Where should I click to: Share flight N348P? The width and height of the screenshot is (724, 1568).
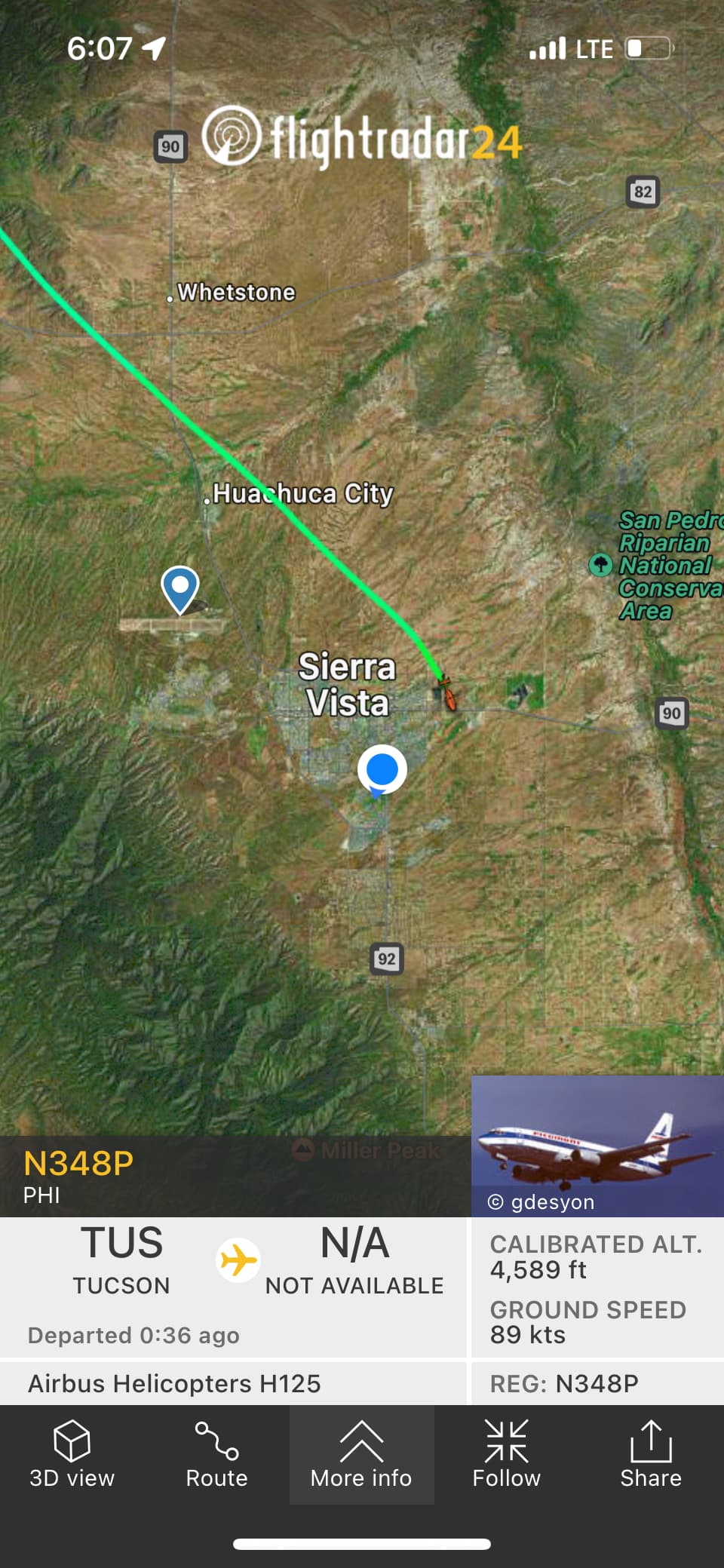(x=650, y=1454)
